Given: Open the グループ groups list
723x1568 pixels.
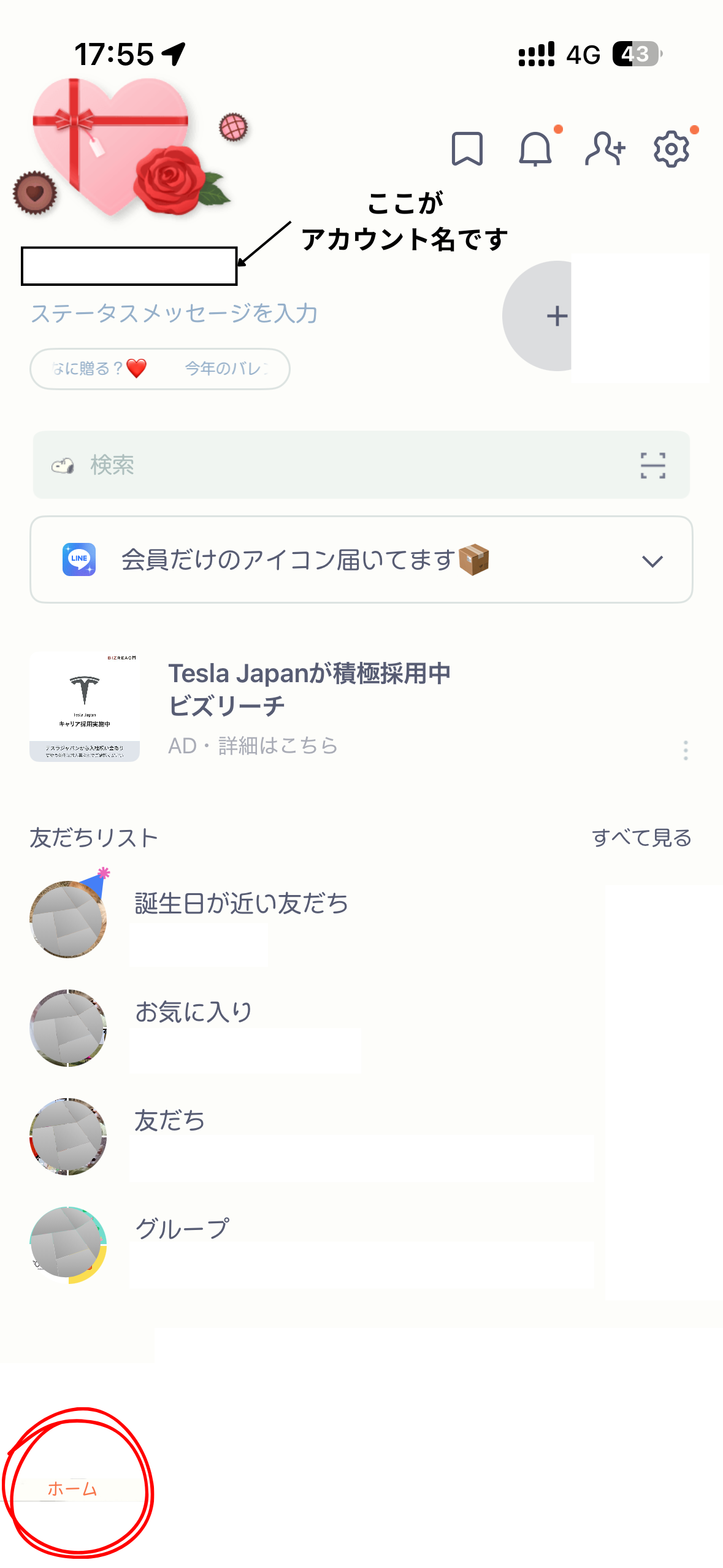Looking at the screenshot, I should pos(182,1229).
